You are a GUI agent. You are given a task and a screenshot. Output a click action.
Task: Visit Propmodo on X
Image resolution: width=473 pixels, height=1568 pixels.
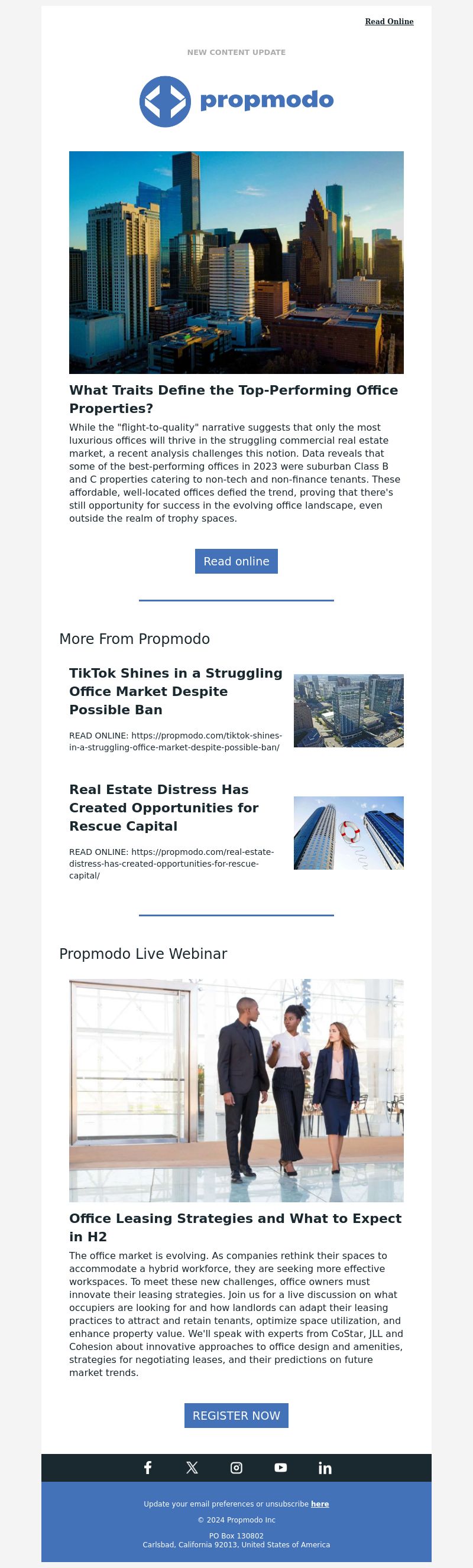click(x=192, y=1468)
